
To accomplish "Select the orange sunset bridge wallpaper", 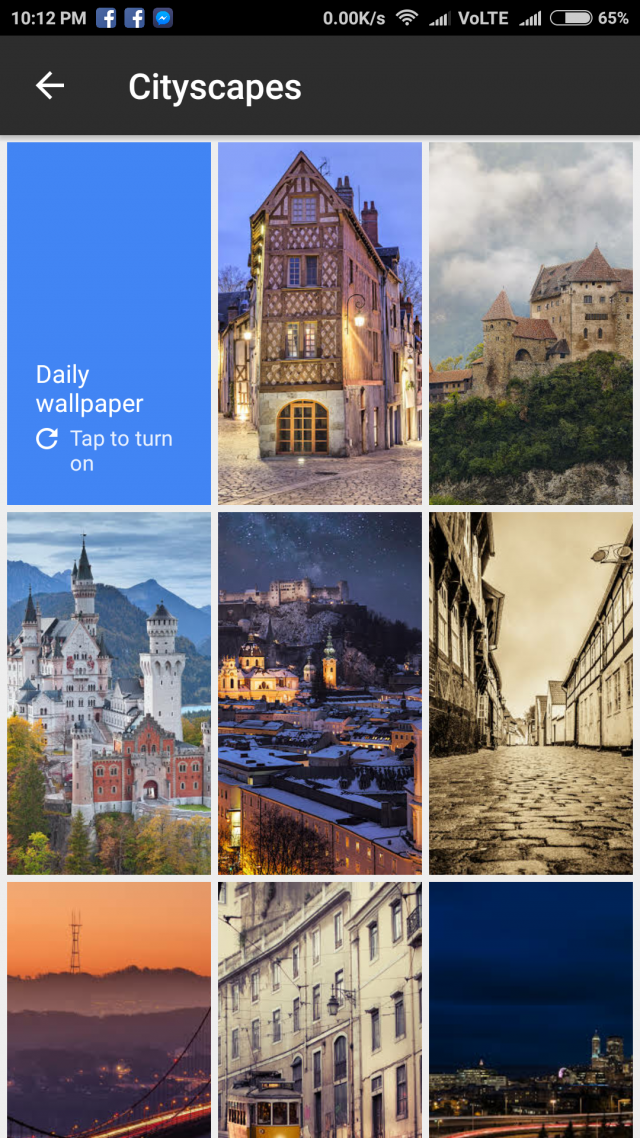I will (109, 1010).
